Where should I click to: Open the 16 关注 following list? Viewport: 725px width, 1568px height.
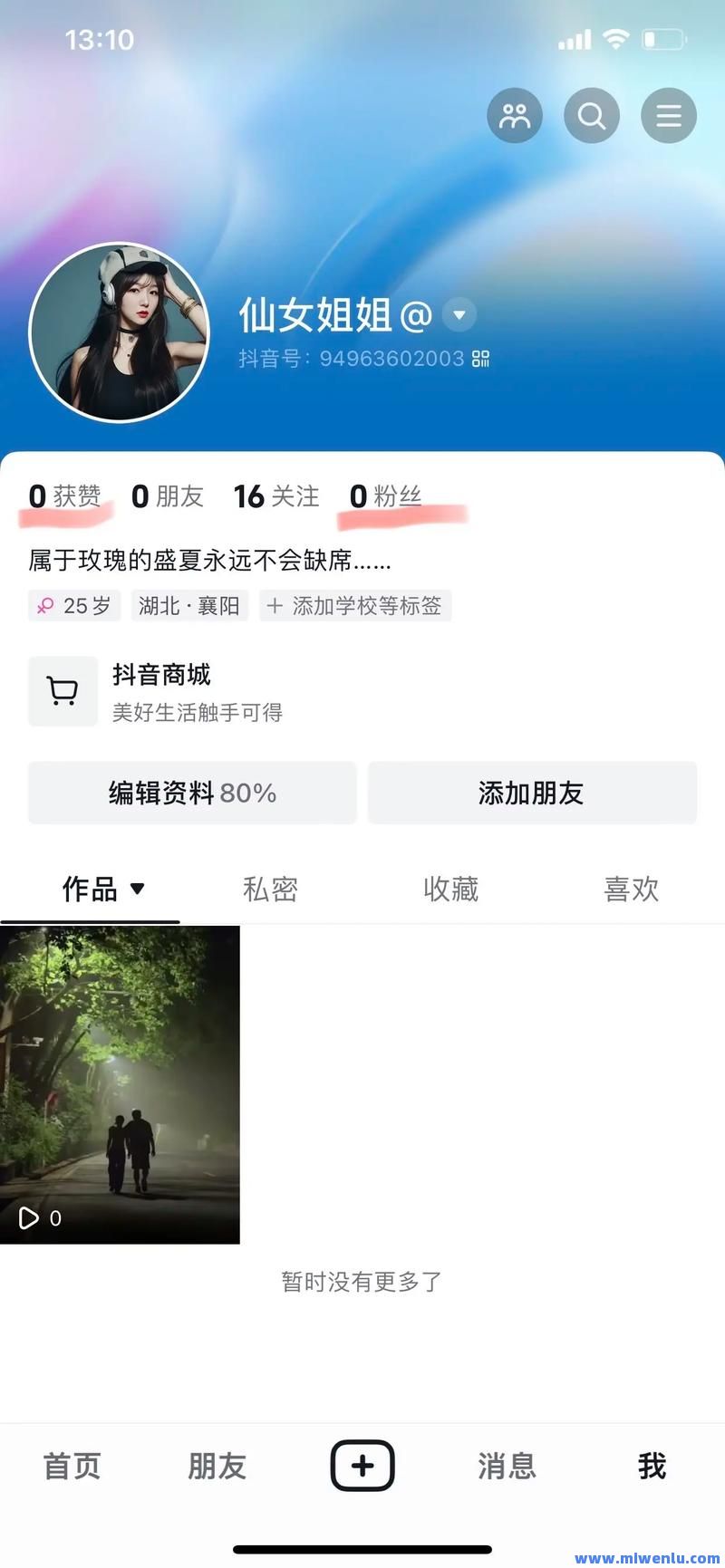tap(276, 496)
